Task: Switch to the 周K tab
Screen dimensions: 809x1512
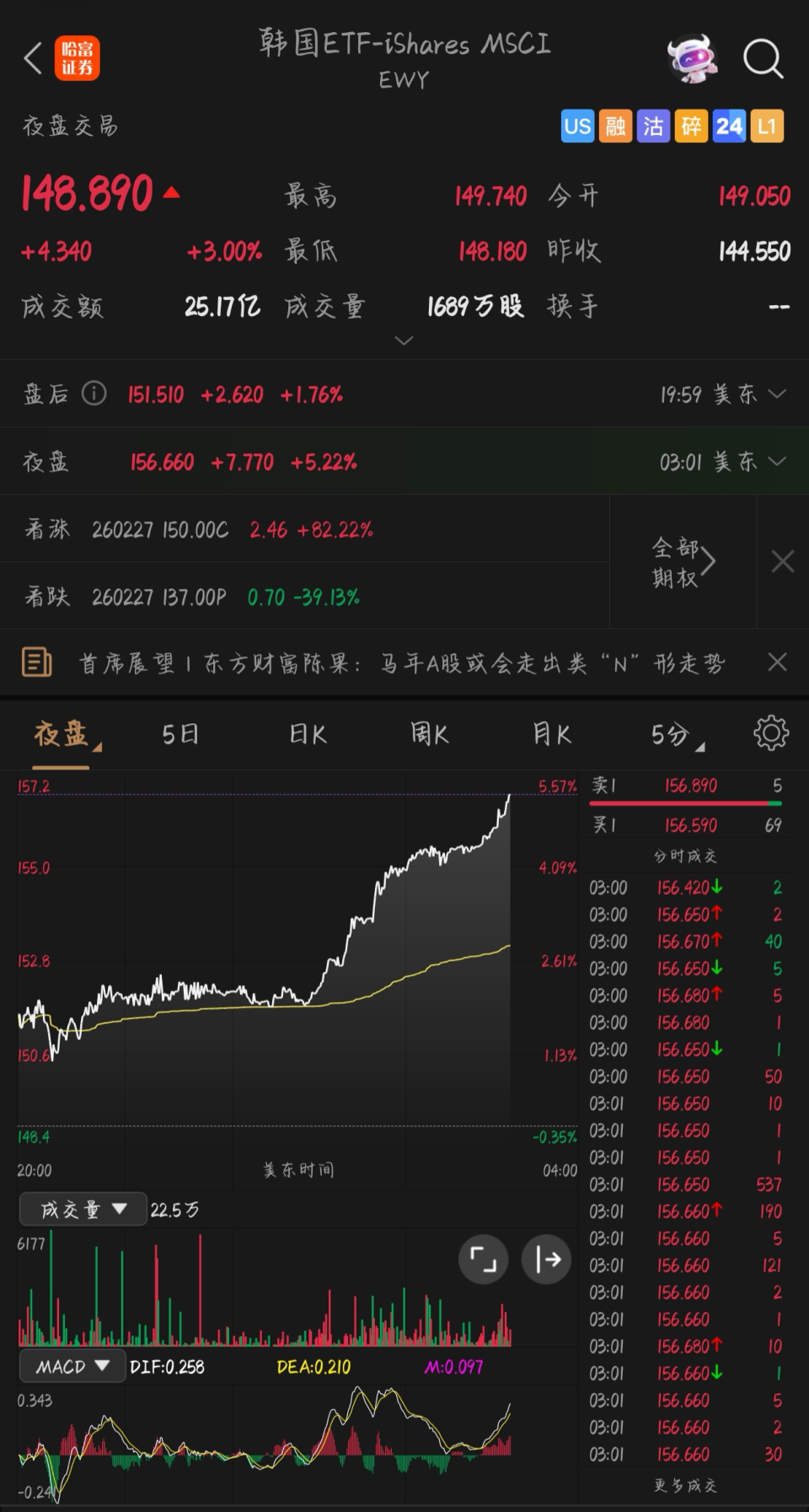Action: 429,734
